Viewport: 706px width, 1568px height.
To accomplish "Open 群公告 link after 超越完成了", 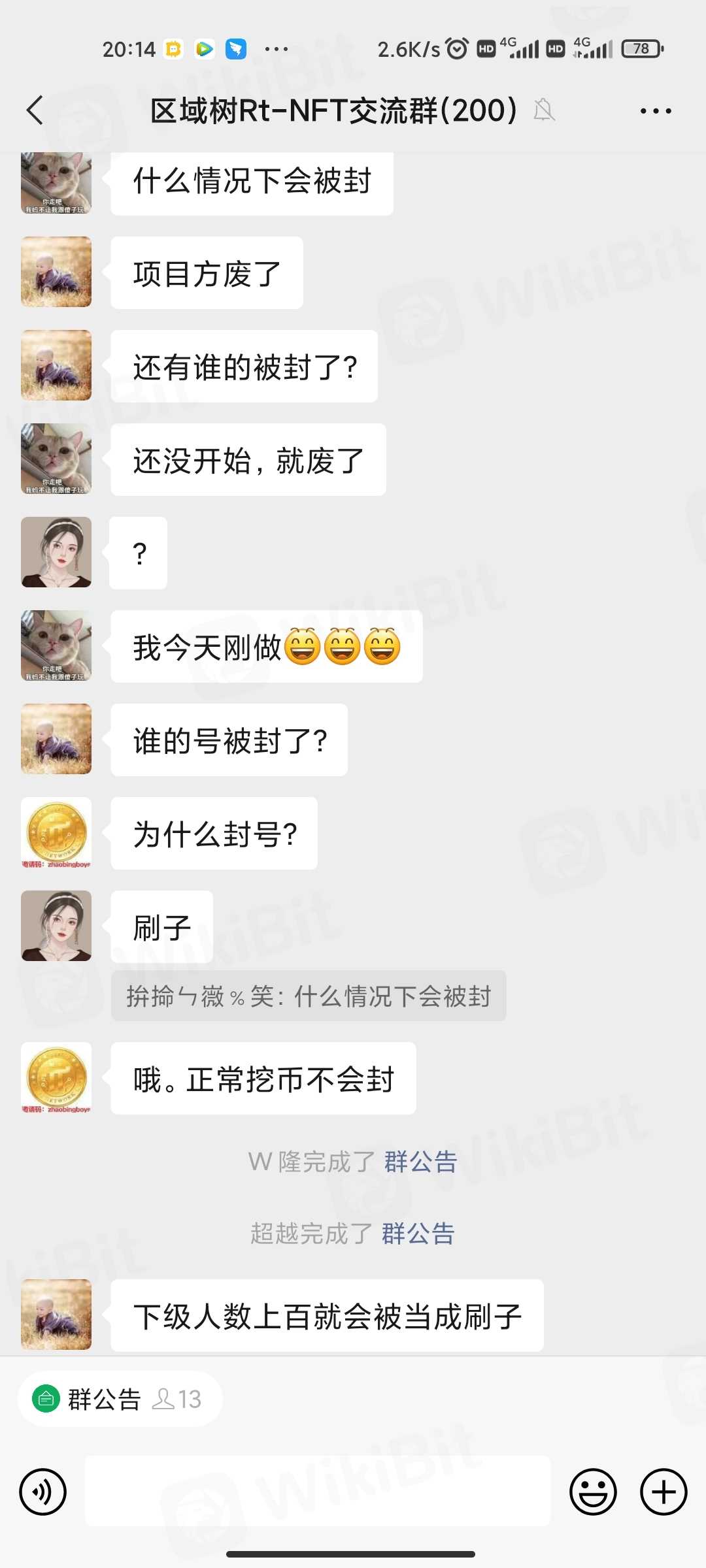I will (x=418, y=1233).
